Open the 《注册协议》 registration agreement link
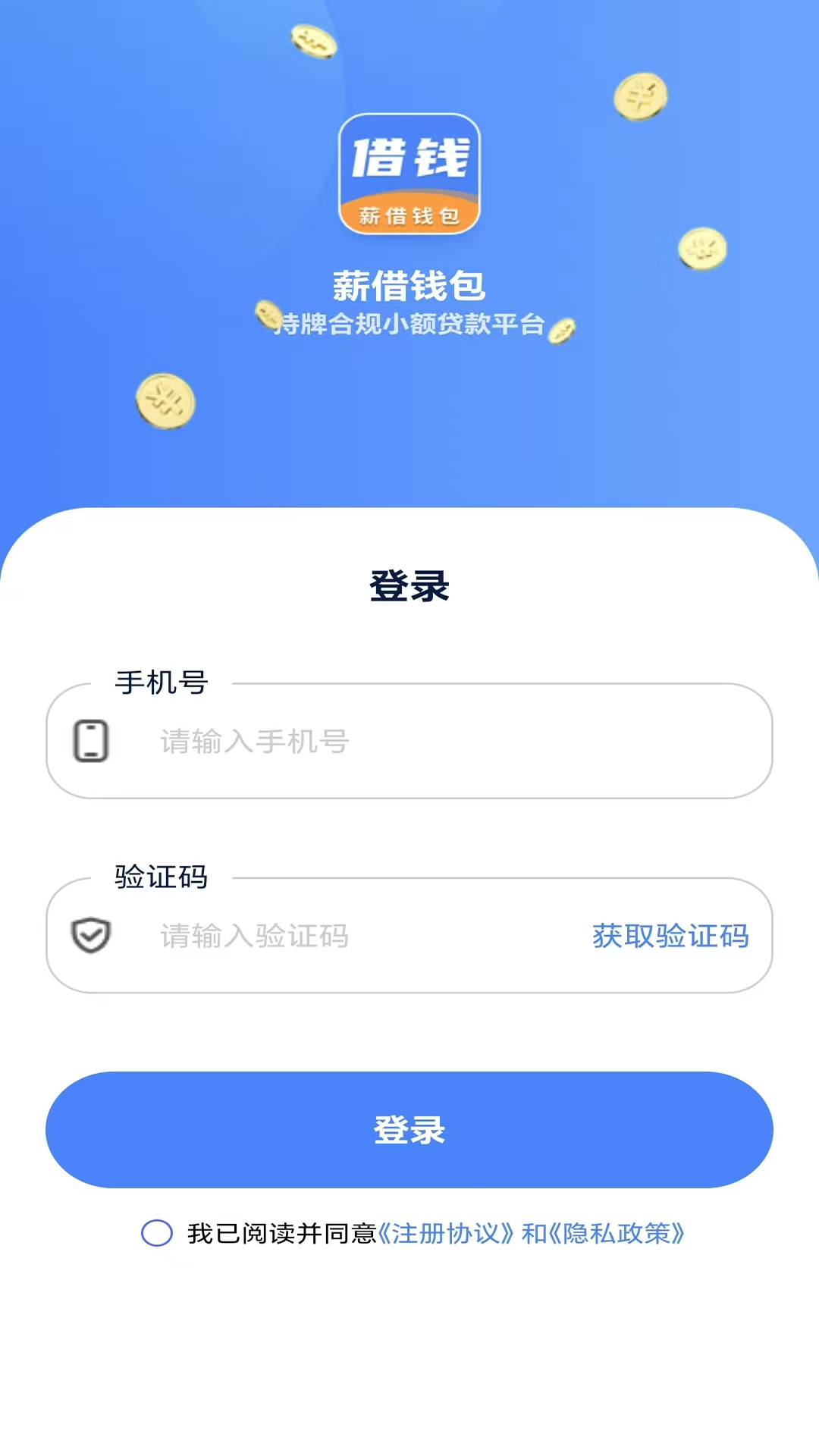 point(447,1234)
